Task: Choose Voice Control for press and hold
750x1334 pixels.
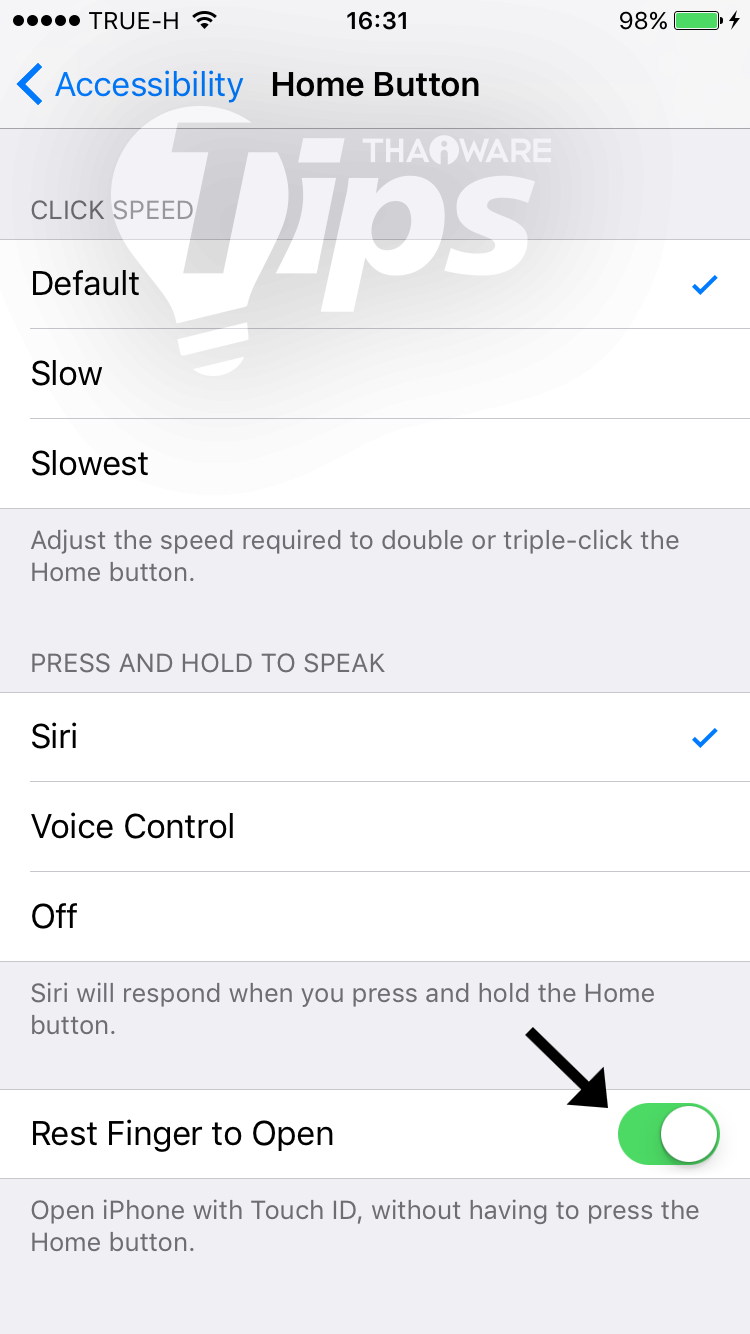Action: 375,827
